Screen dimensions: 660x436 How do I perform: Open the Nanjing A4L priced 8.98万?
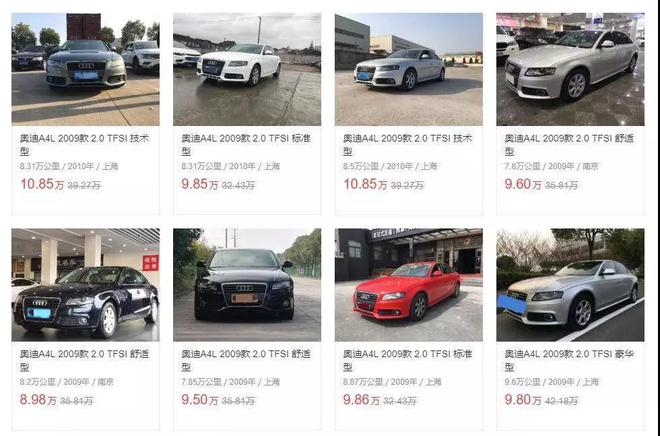85,286
